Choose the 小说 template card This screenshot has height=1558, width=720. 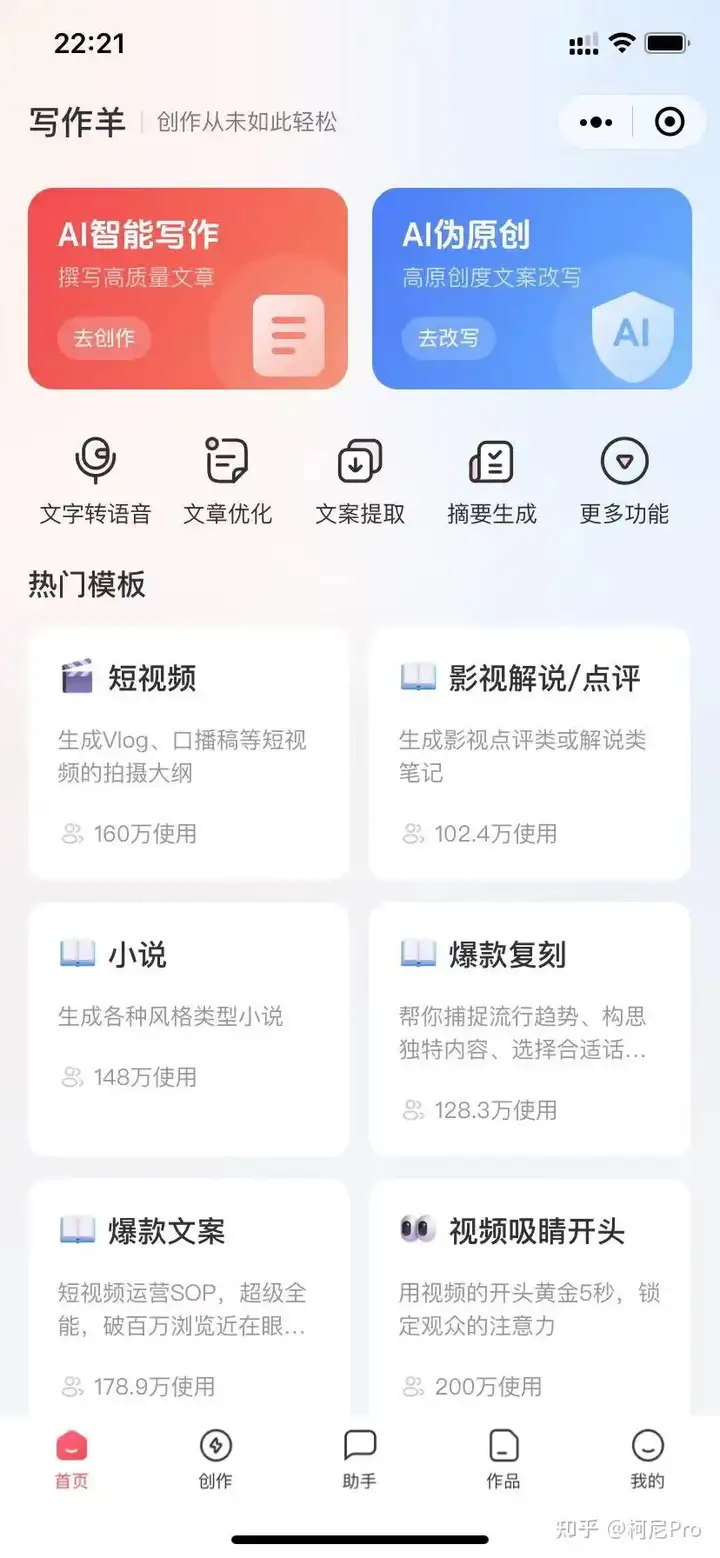pyautogui.click(x=188, y=1028)
